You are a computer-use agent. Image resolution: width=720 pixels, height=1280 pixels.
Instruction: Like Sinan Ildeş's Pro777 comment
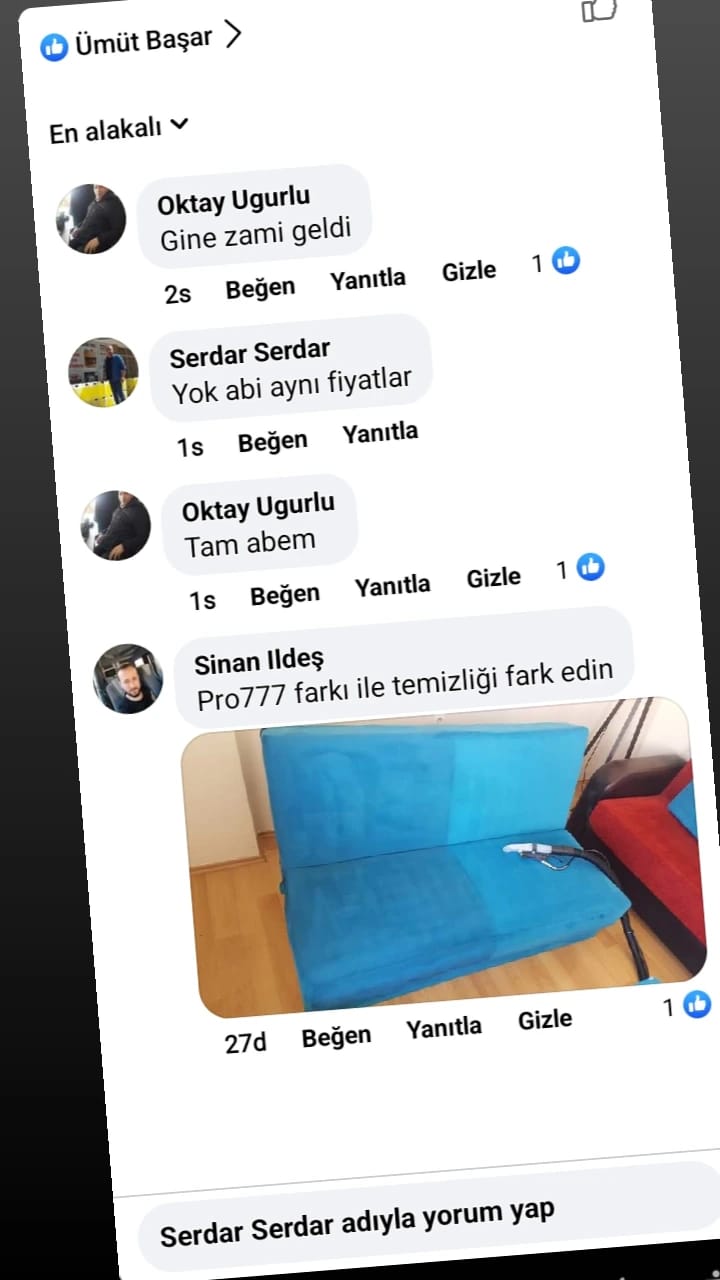point(337,1036)
